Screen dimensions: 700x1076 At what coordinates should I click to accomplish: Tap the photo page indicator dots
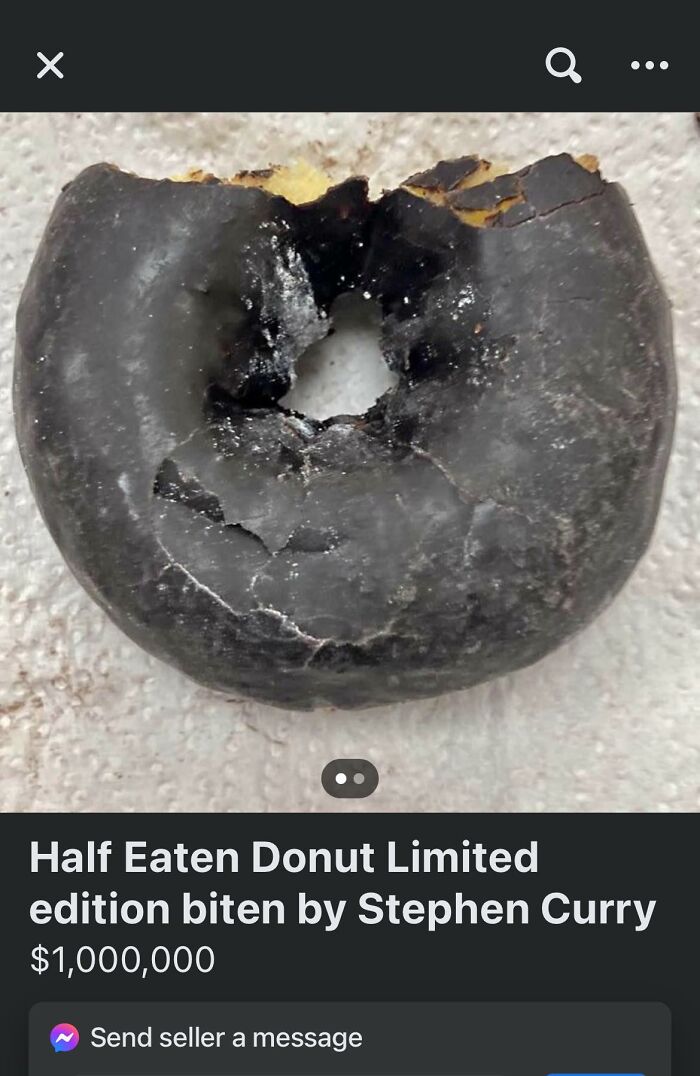pyautogui.click(x=350, y=779)
